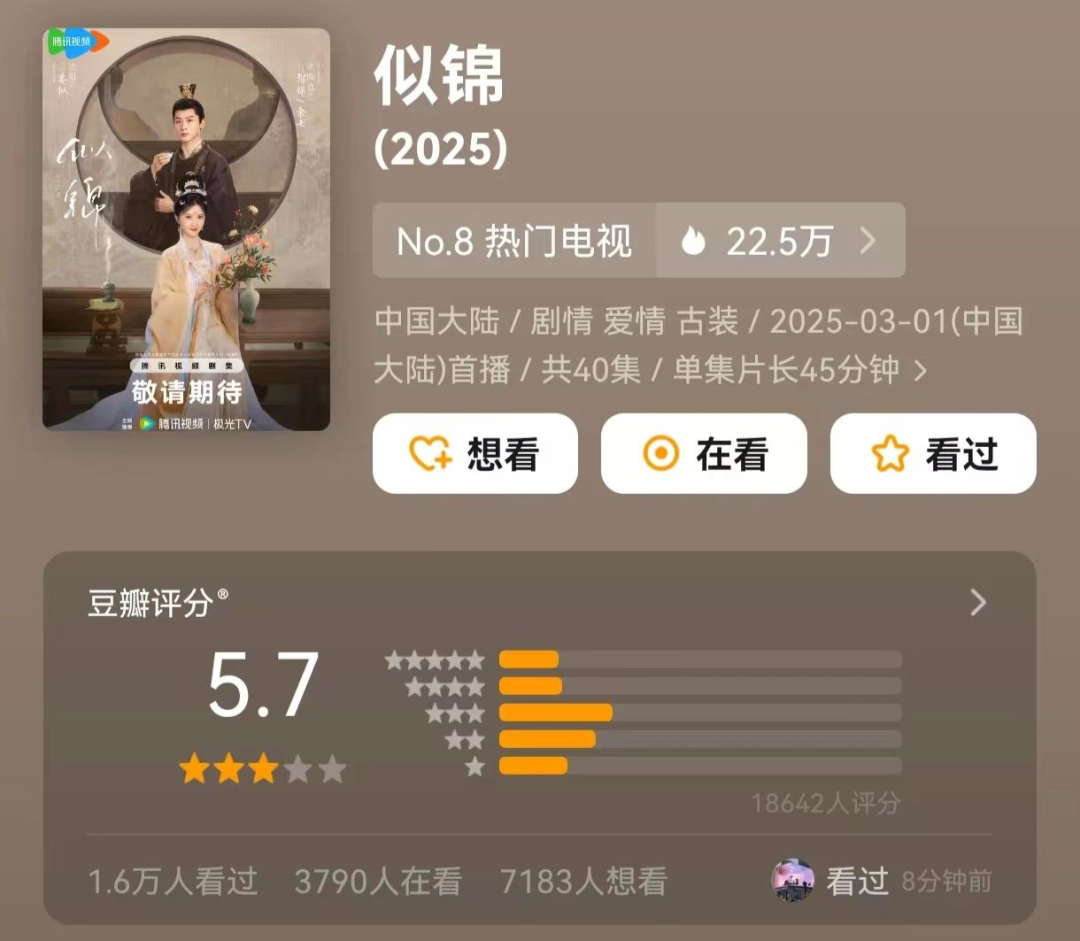Open the 22.5万 popularity details

click(x=780, y=241)
